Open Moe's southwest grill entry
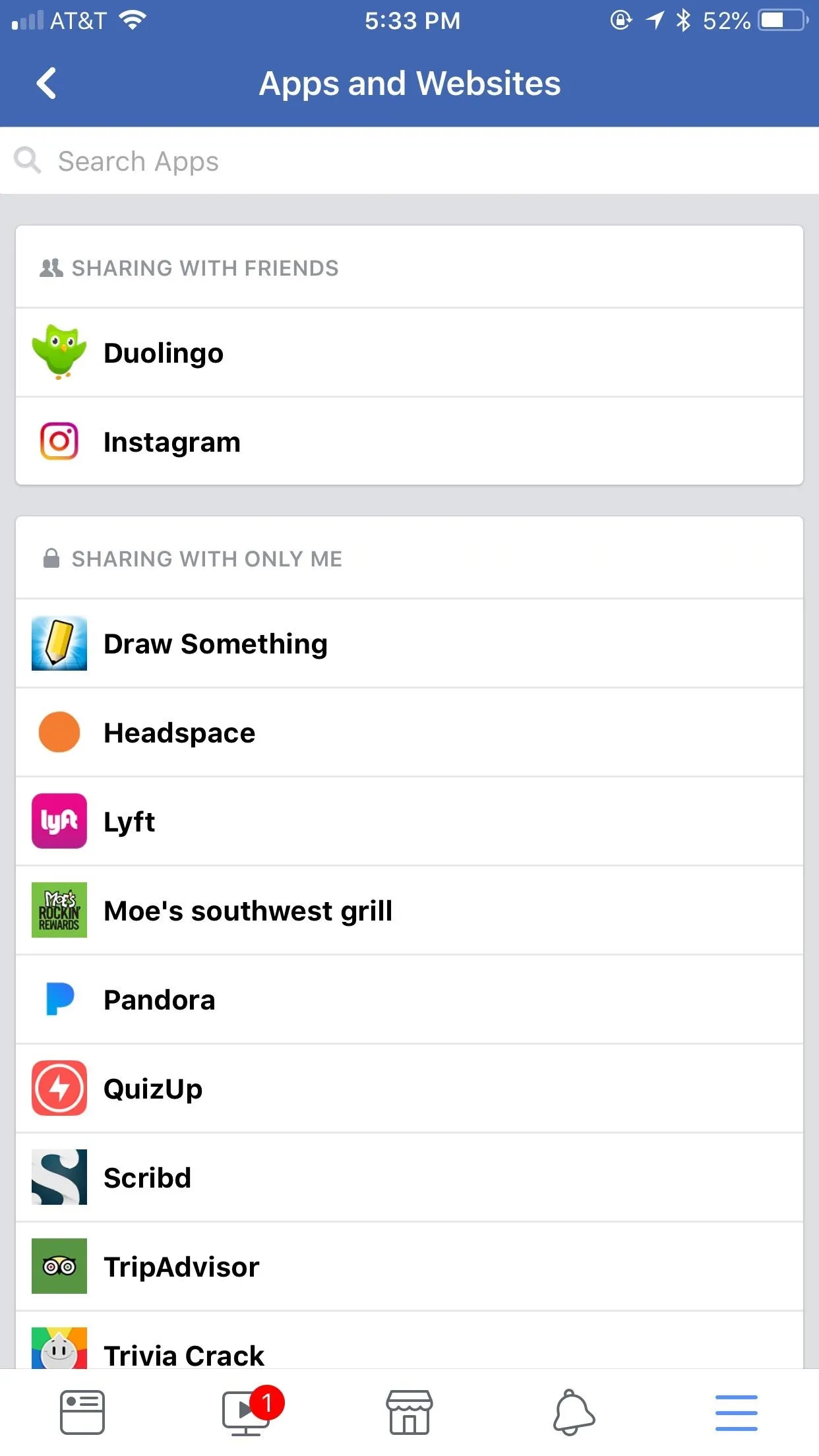The width and height of the screenshot is (819, 1456). pos(409,911)
